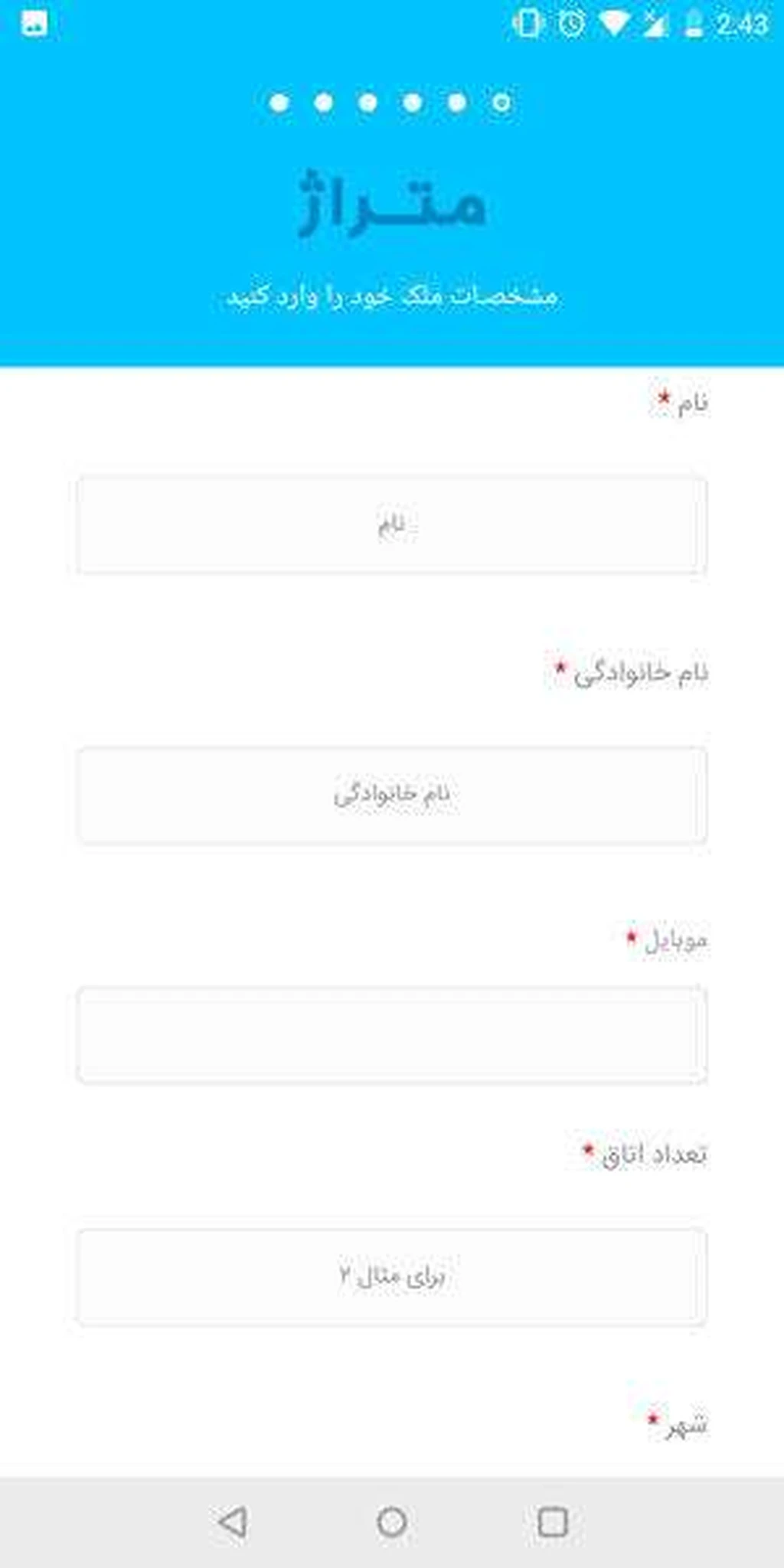The image size is (784, 1568).
Task: Focus the موبایل (mobile) number field
Action: tap(391, 1035)
